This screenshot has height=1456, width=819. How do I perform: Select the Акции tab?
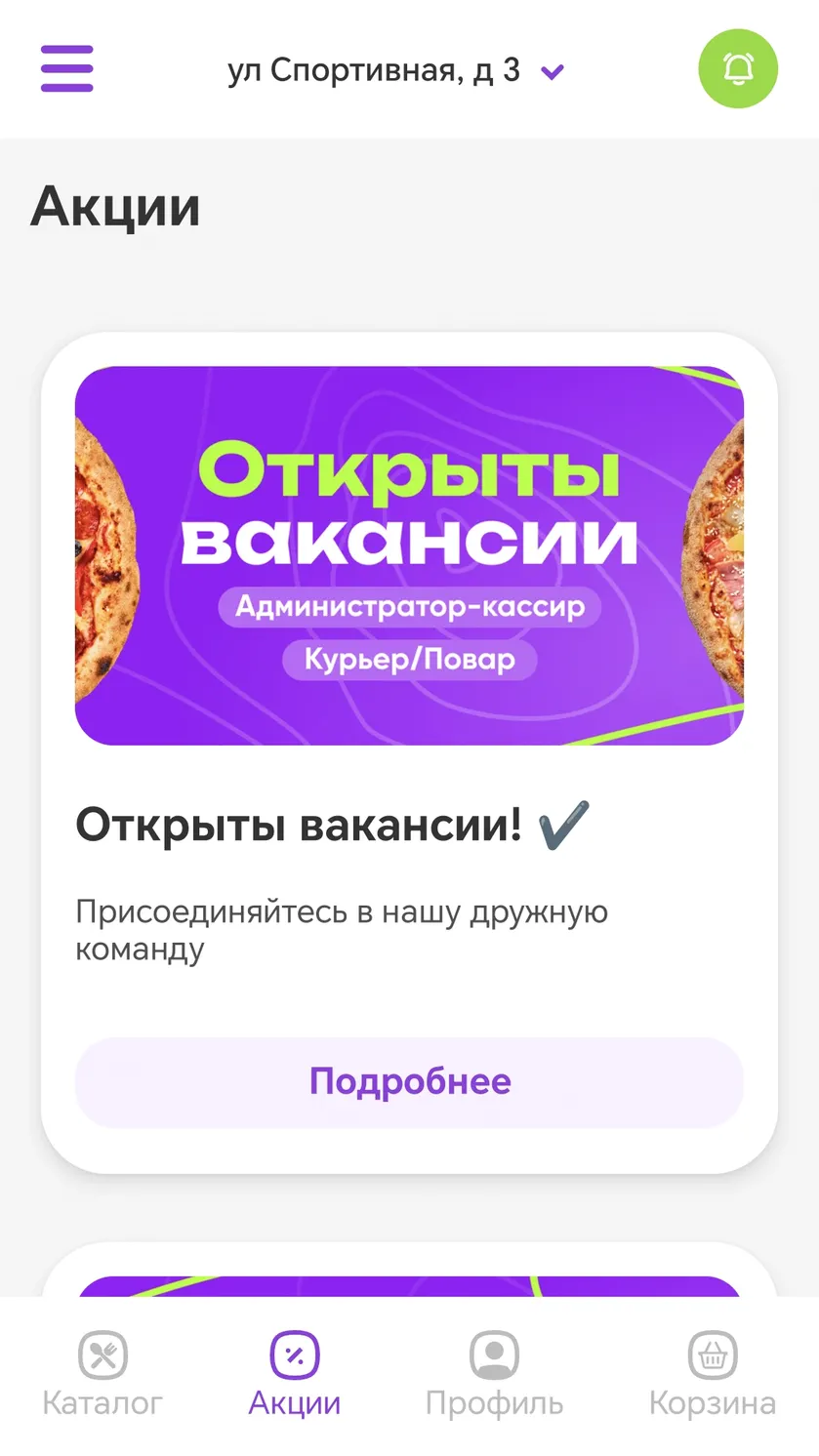(295, 1374)
